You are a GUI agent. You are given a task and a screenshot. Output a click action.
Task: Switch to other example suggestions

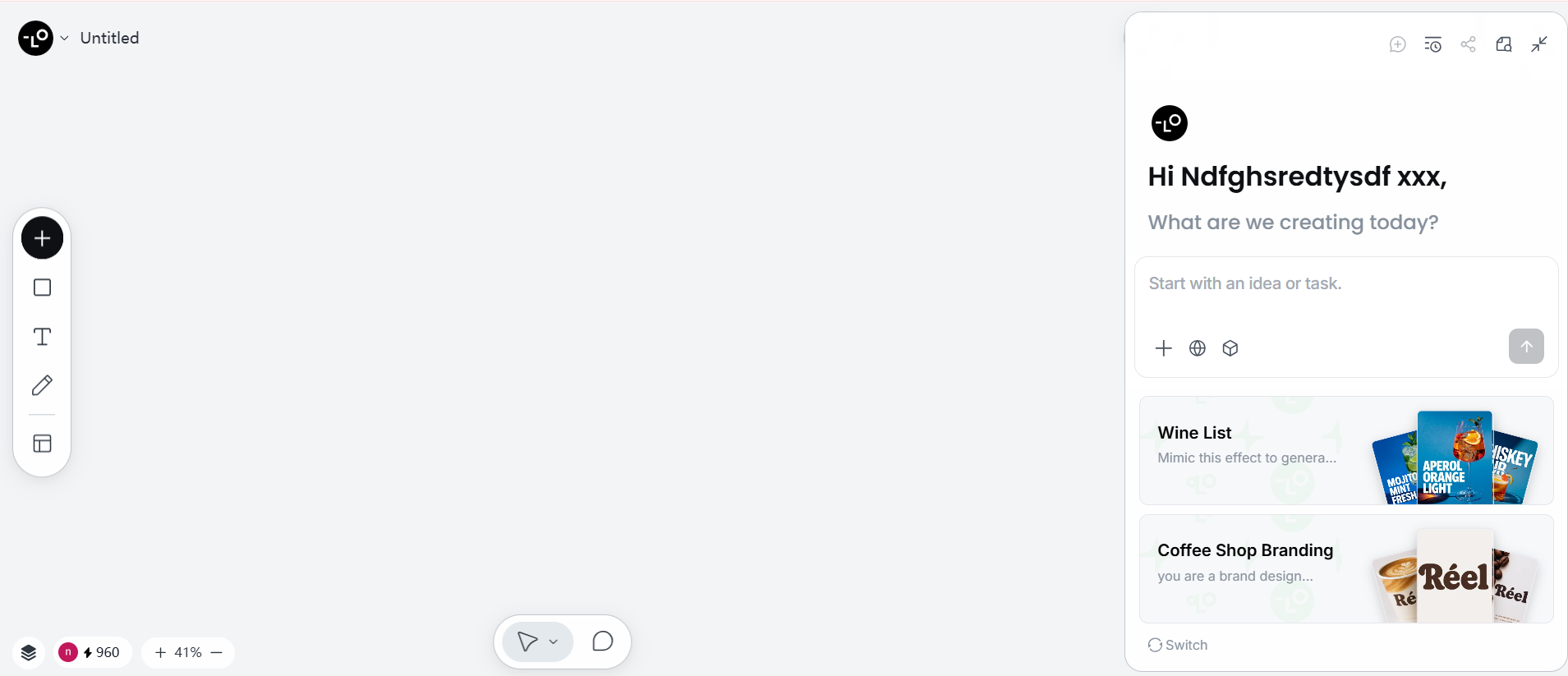(1178, 645)
